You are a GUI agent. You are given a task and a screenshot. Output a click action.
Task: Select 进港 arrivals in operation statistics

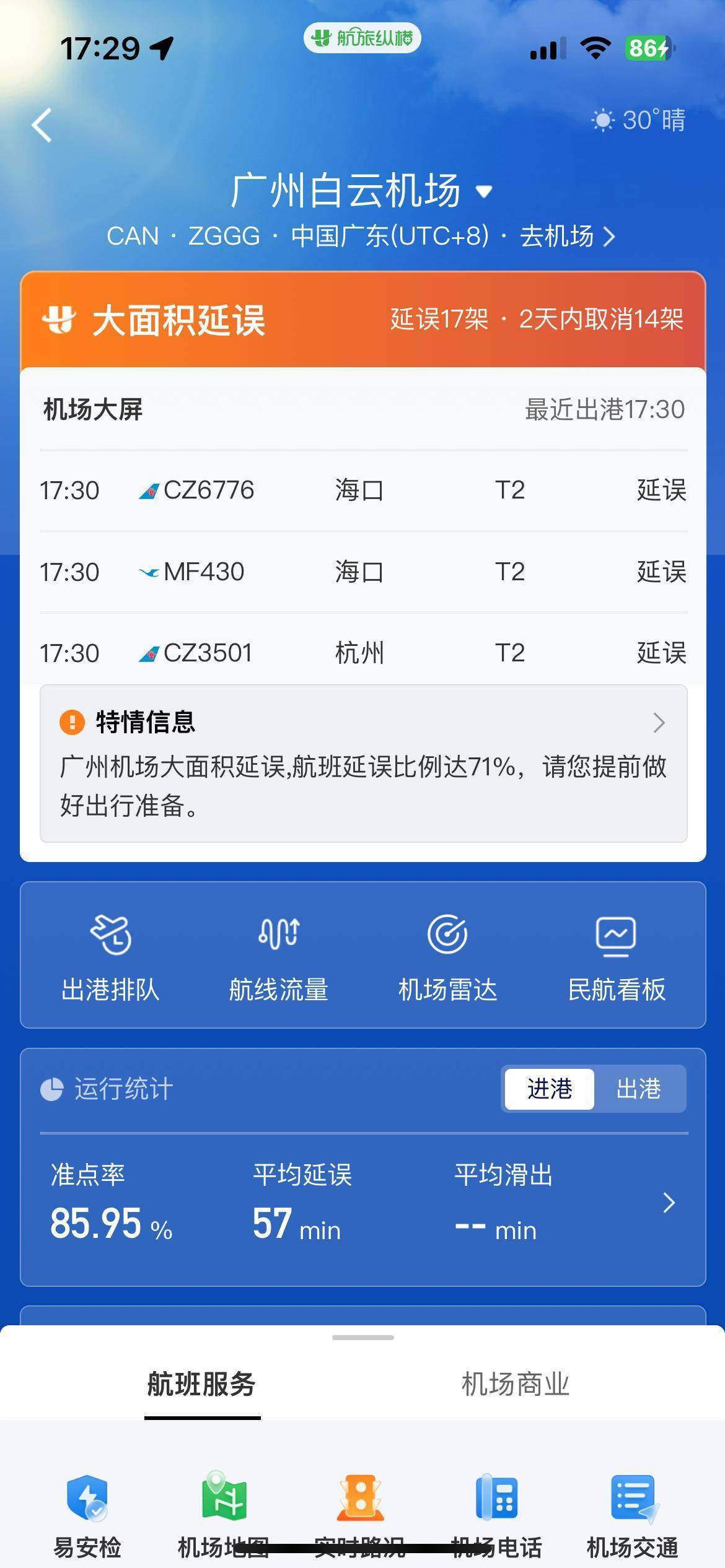[548, 1089]
